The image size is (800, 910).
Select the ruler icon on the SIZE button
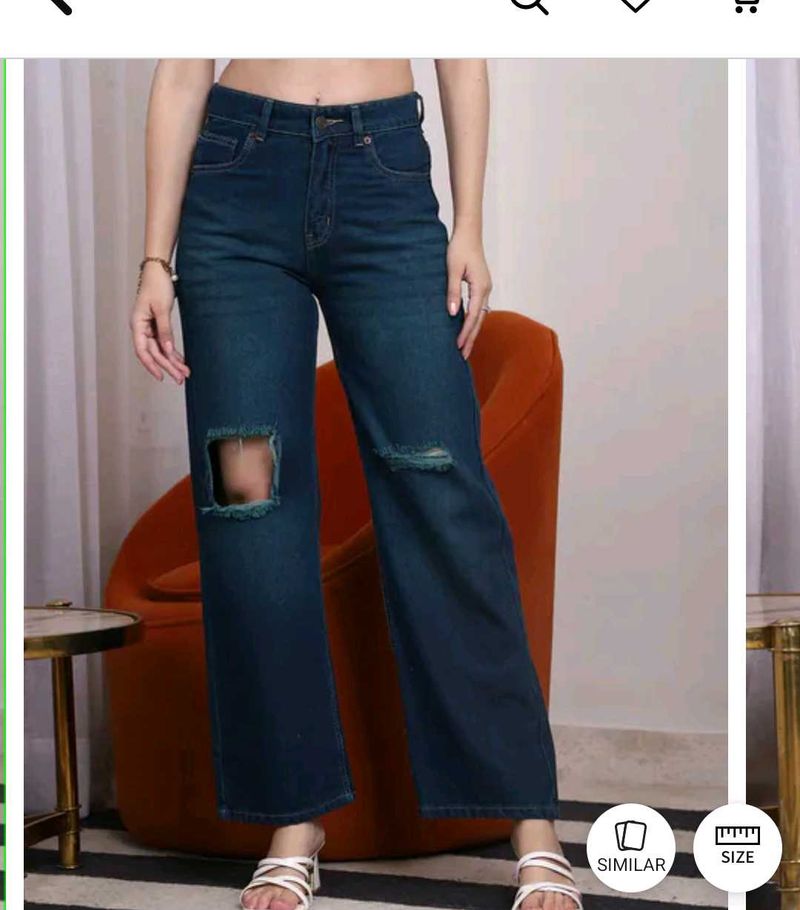point(736,833)
